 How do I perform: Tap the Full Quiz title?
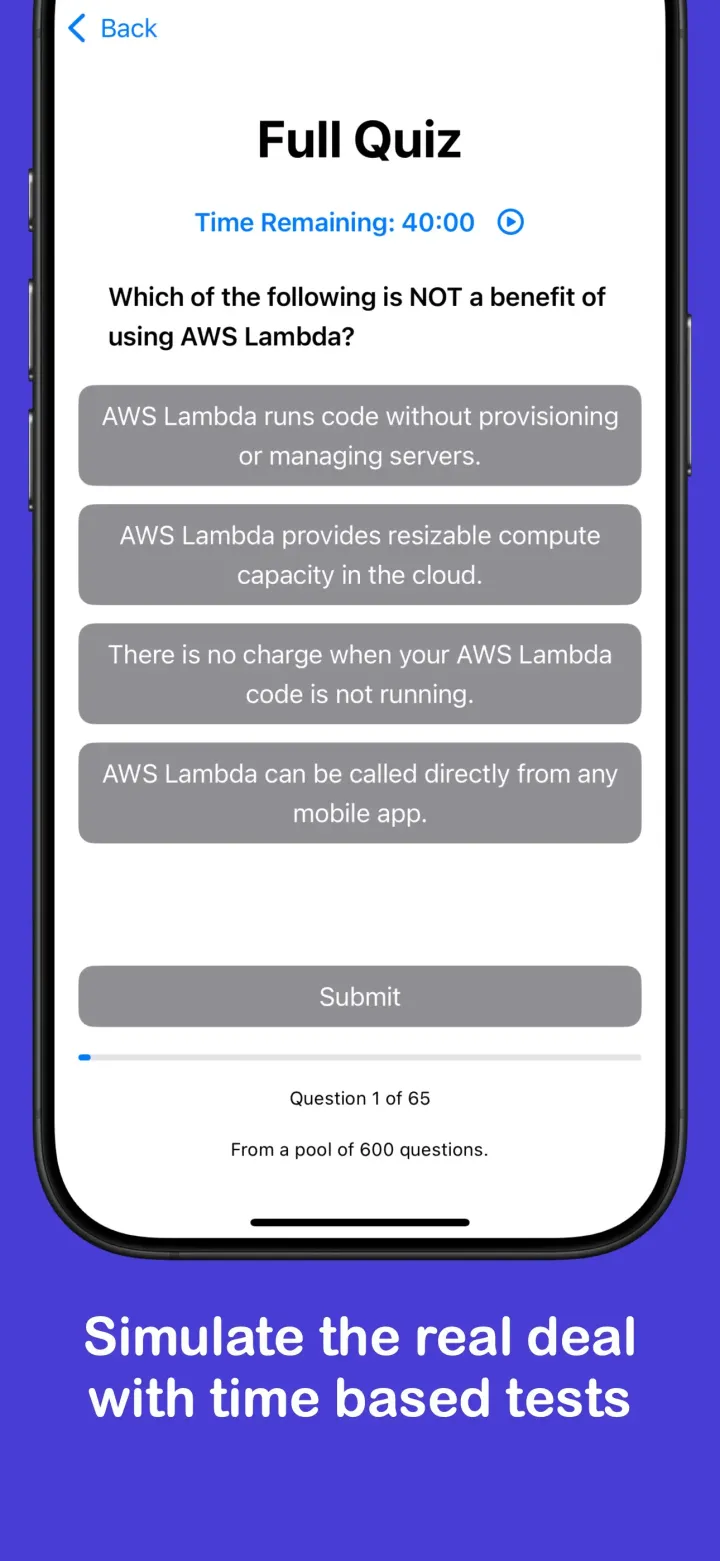tap(360, 138)
